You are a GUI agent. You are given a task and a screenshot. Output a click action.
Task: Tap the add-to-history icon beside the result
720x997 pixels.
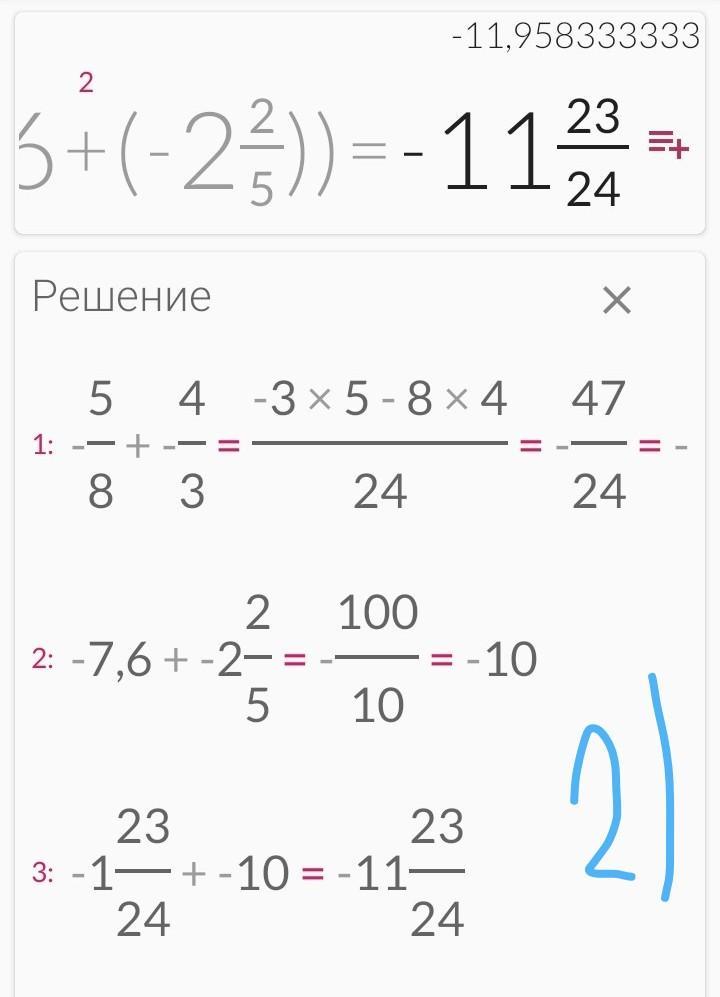pyautogui.click(x=668, y=144)
